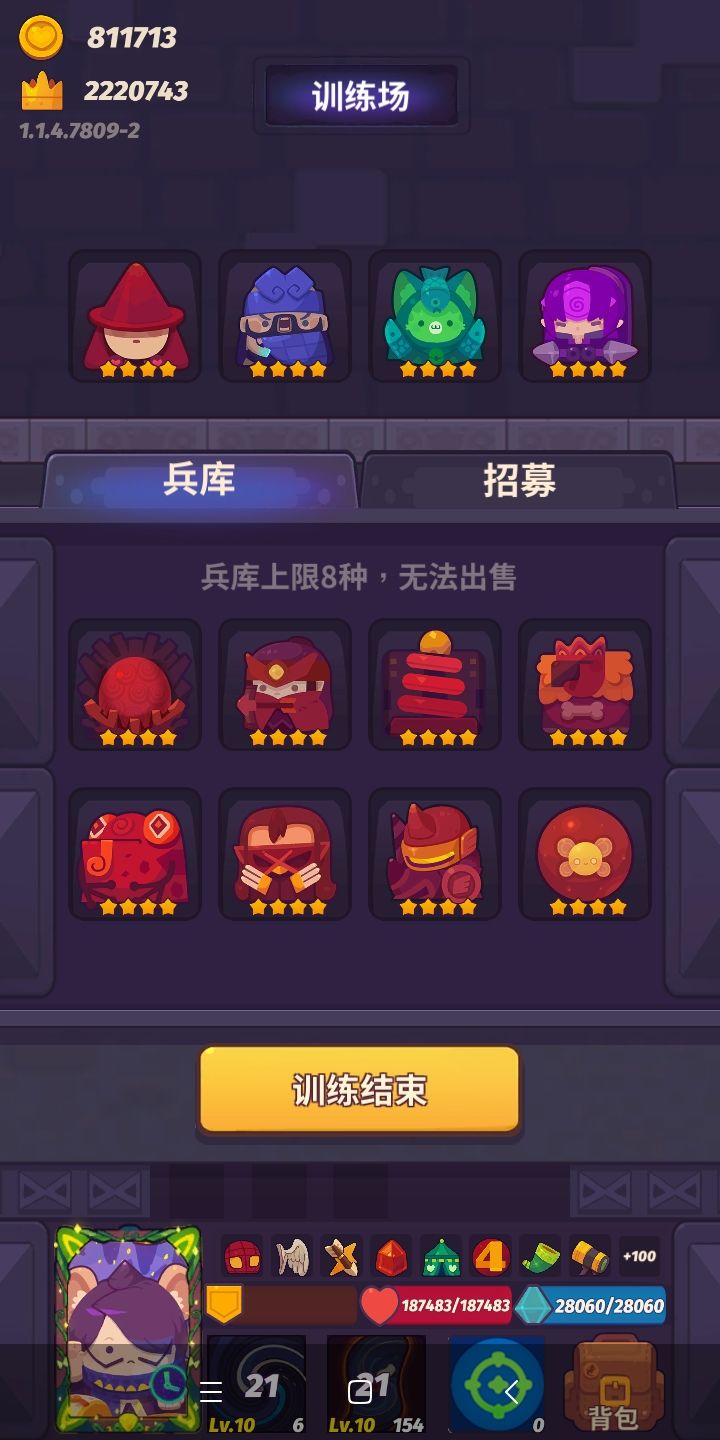This screenshot has height=1440, width=720.
Task: Select the blue hooded archer hero
Action: 285,318
